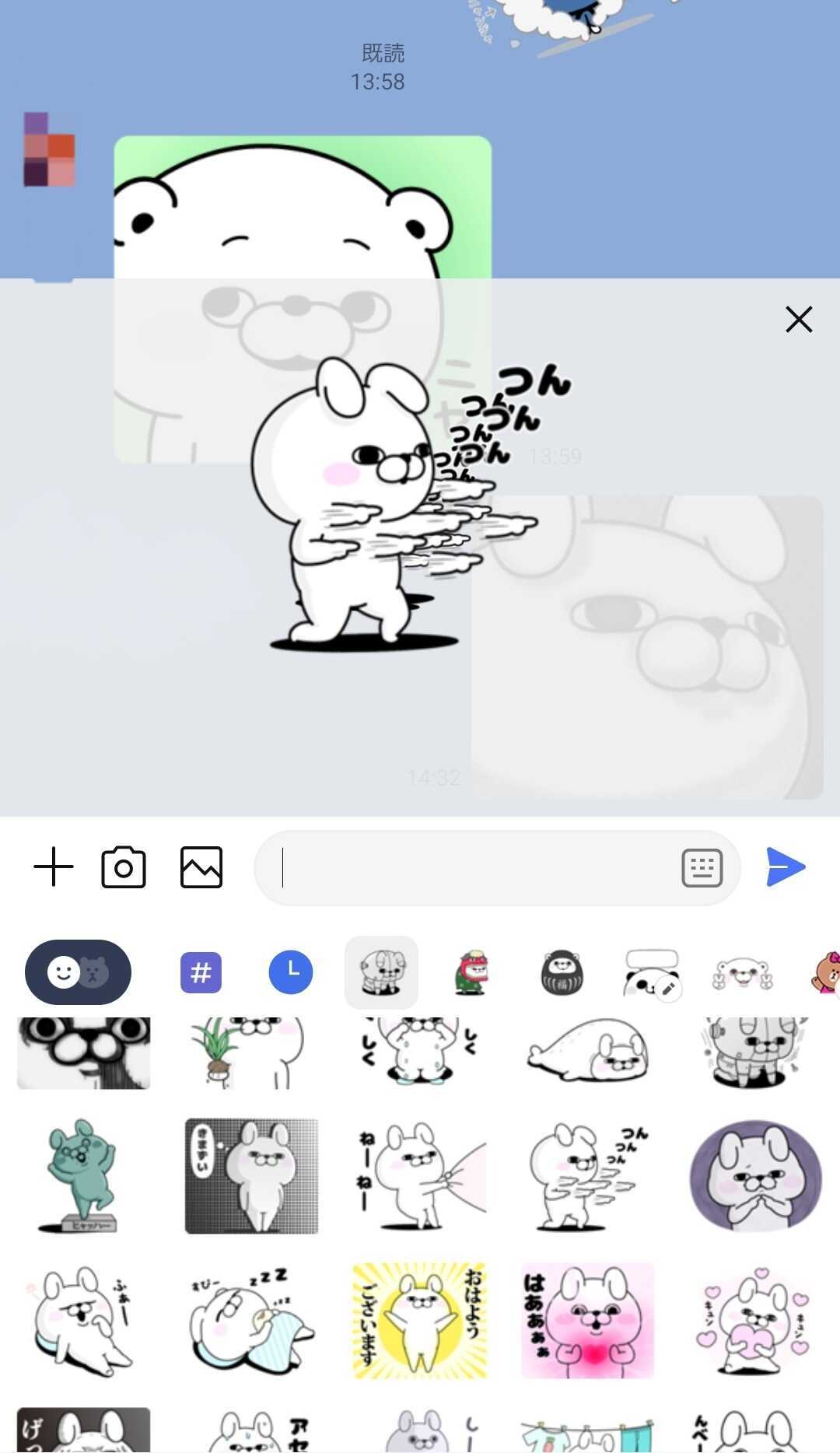
Task: Choose the はあああ pink rabbit sticker
Action: coord(587,1320)
